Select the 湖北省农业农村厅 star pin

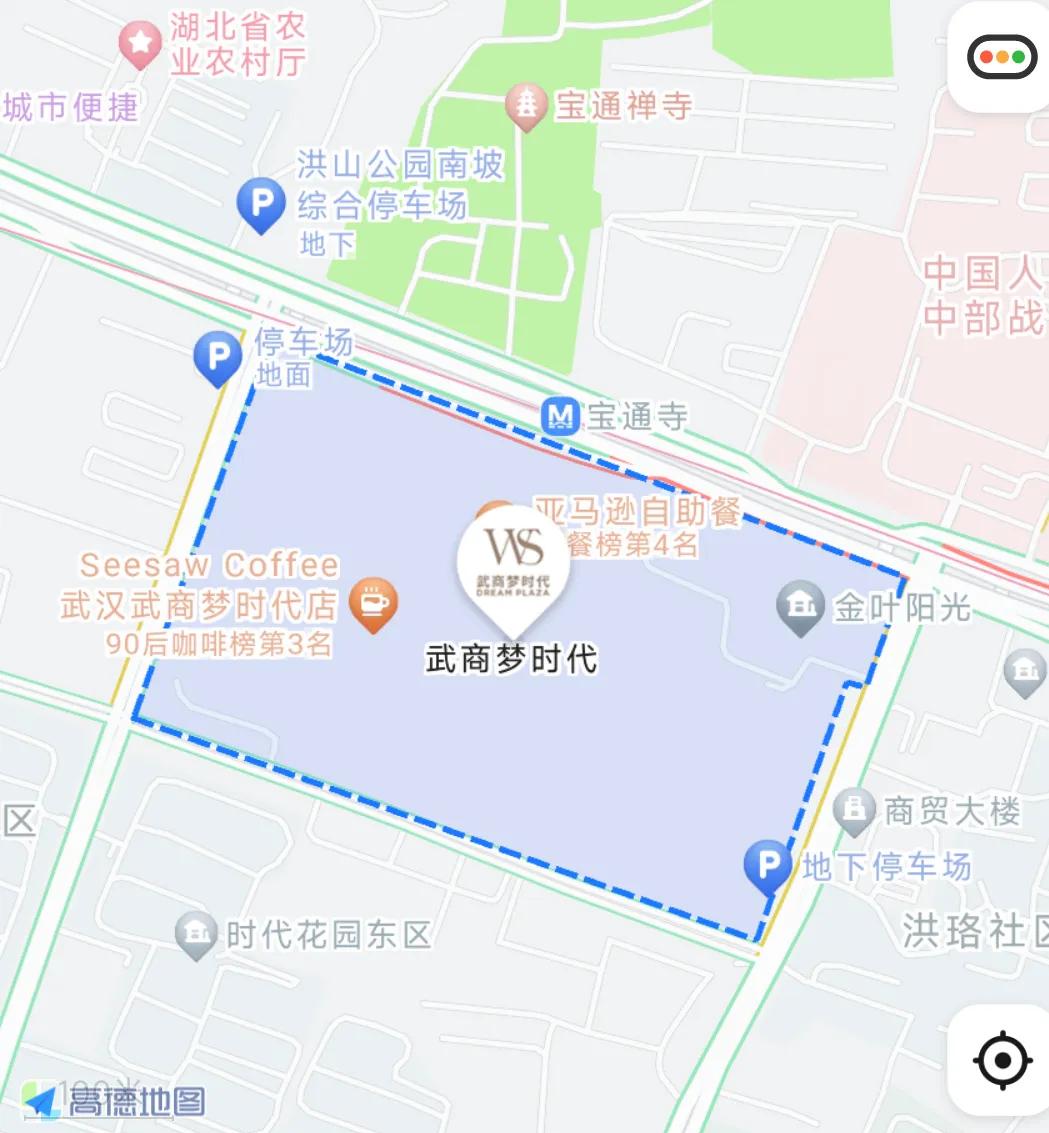click(x=138, y=42)
